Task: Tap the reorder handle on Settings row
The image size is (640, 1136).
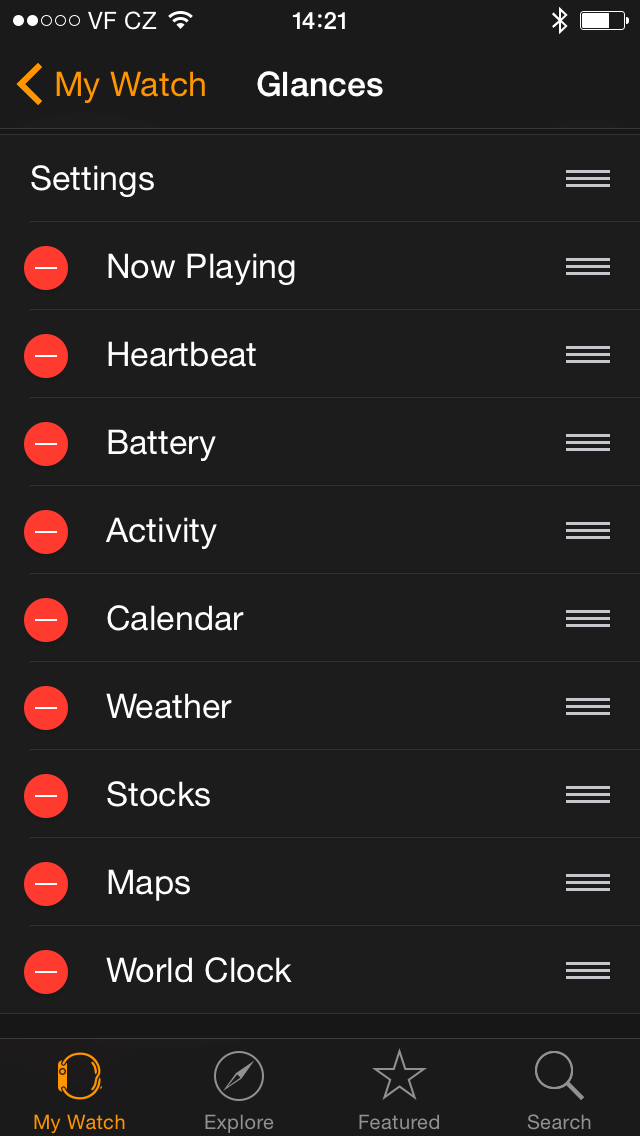Action: coord(588,178)
